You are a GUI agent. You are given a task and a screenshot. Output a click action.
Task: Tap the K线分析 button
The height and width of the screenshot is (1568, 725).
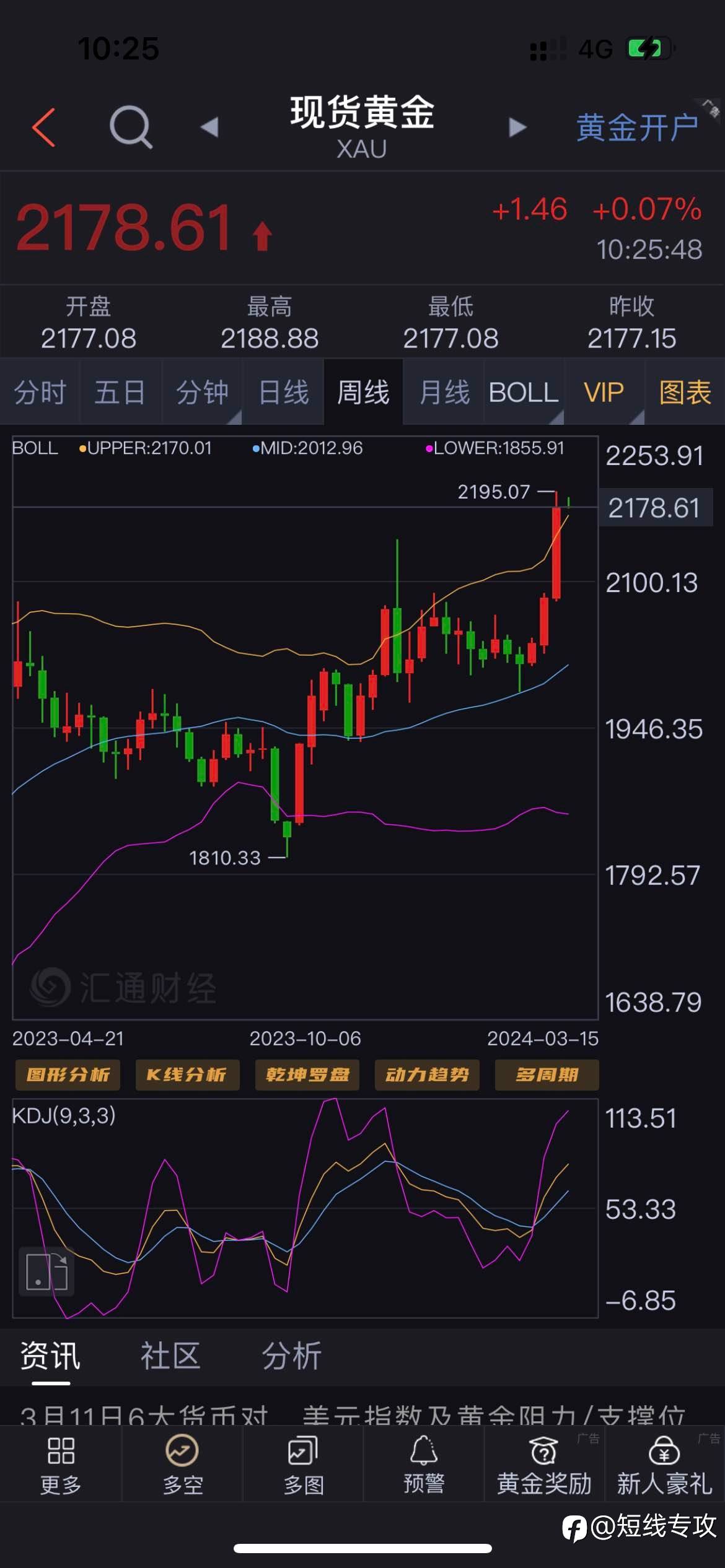(187, 1074)
